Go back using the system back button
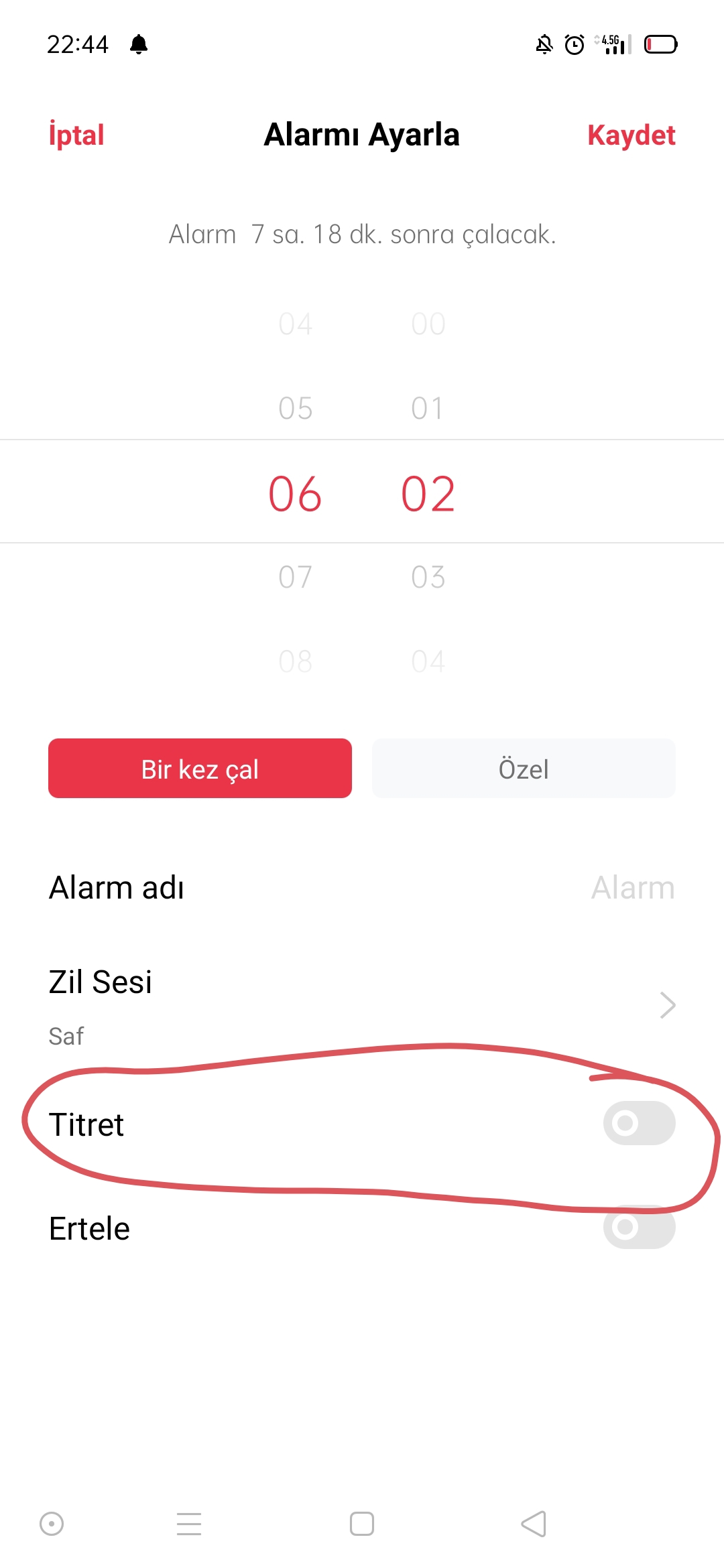 [534, 1524]
